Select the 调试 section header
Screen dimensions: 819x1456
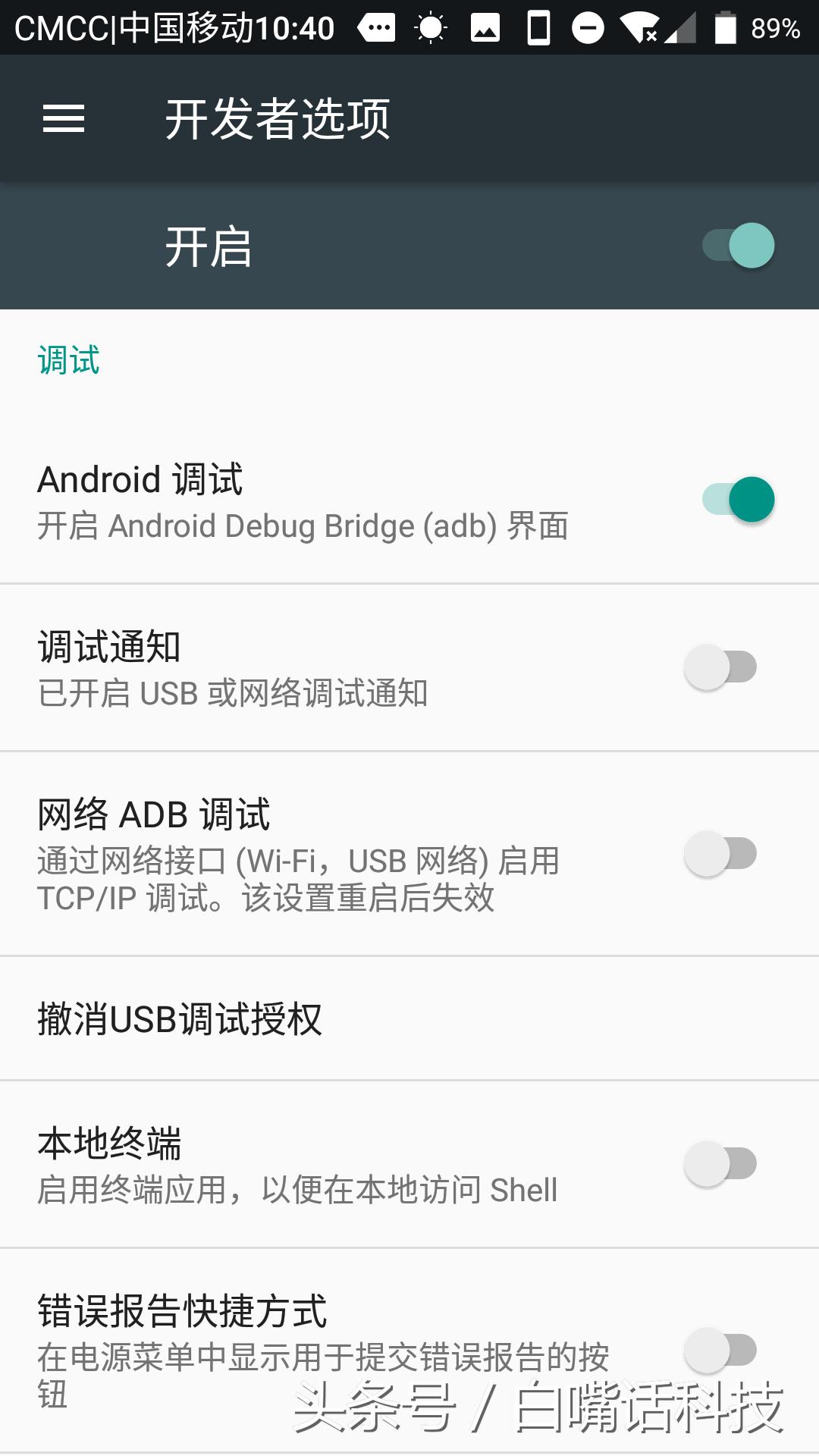pos(68,362)
